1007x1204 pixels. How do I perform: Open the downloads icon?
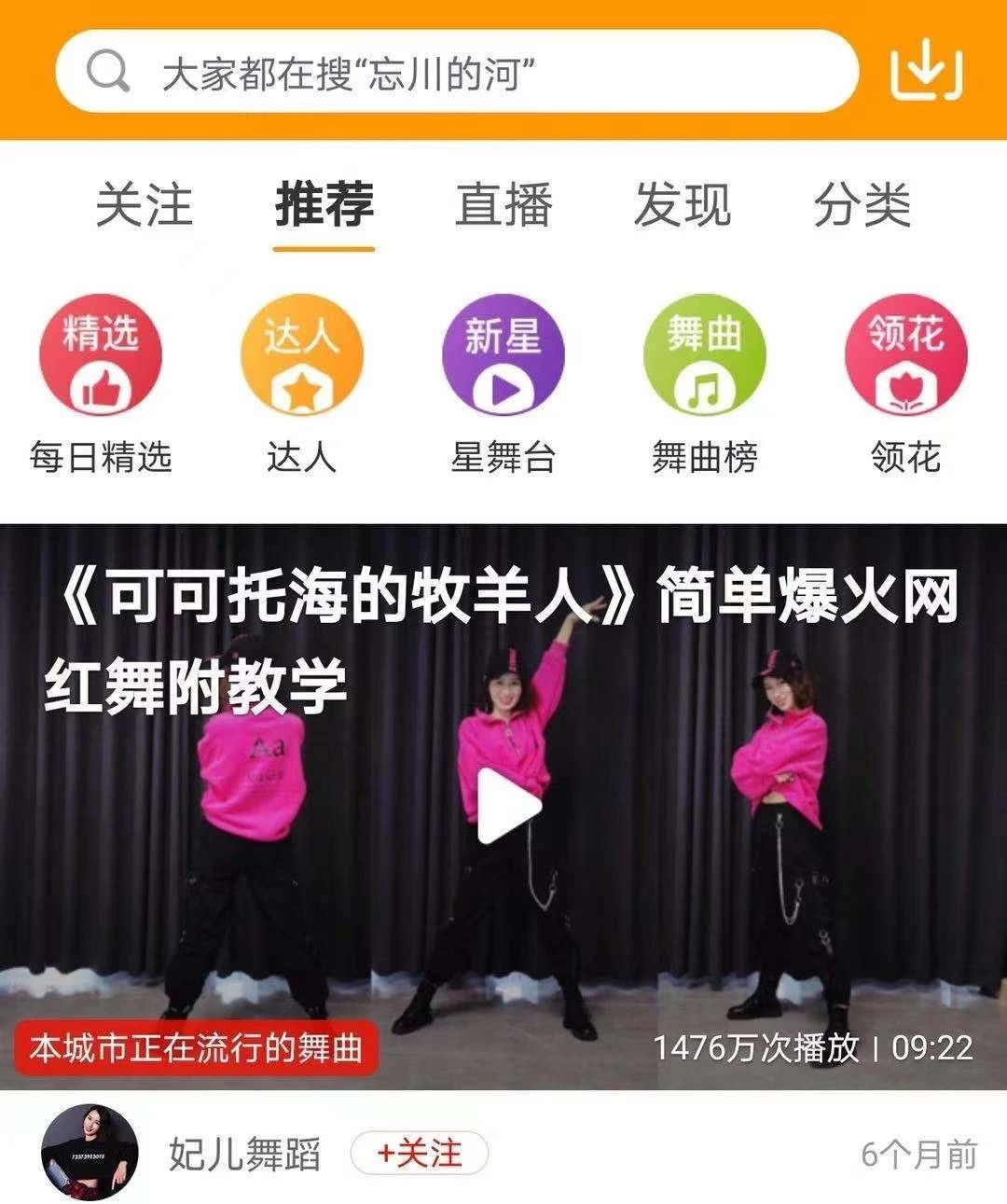point(925,71)
